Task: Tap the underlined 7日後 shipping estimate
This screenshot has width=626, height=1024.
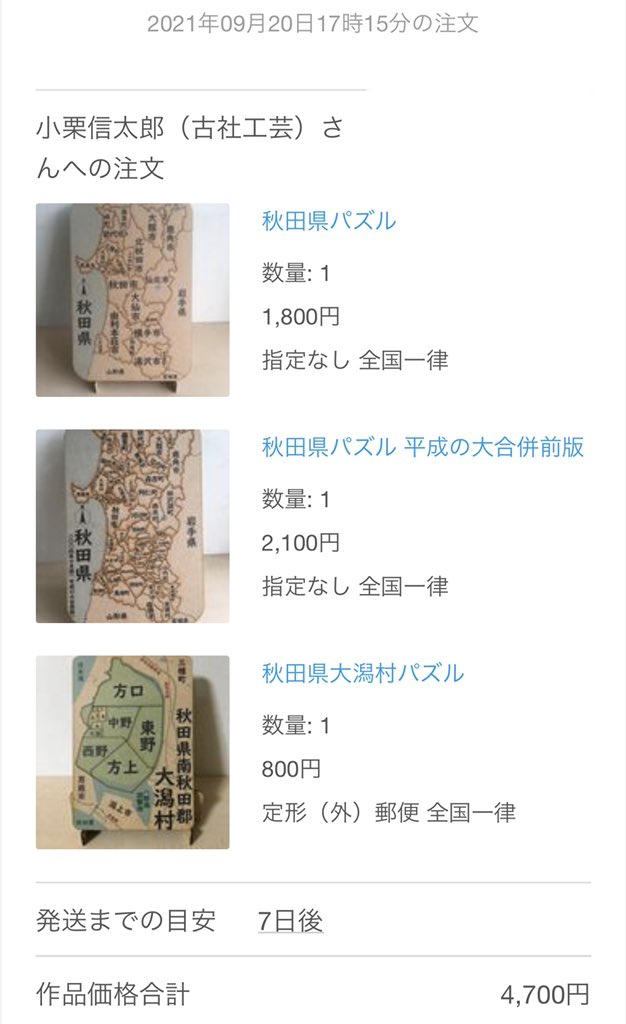Action: click(290, 921)
